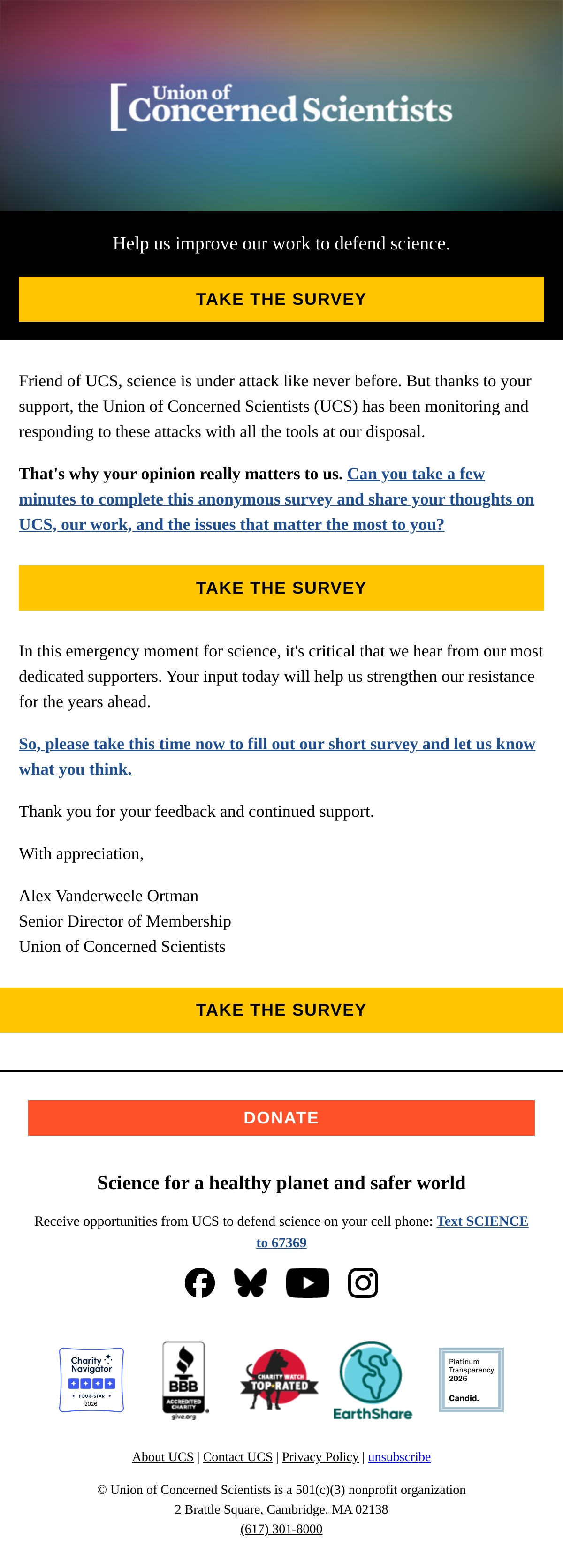This screenshot has height=1568, width=563.
Task: Visit the UCS Facebook page icon
Action: coord(200,1282)
